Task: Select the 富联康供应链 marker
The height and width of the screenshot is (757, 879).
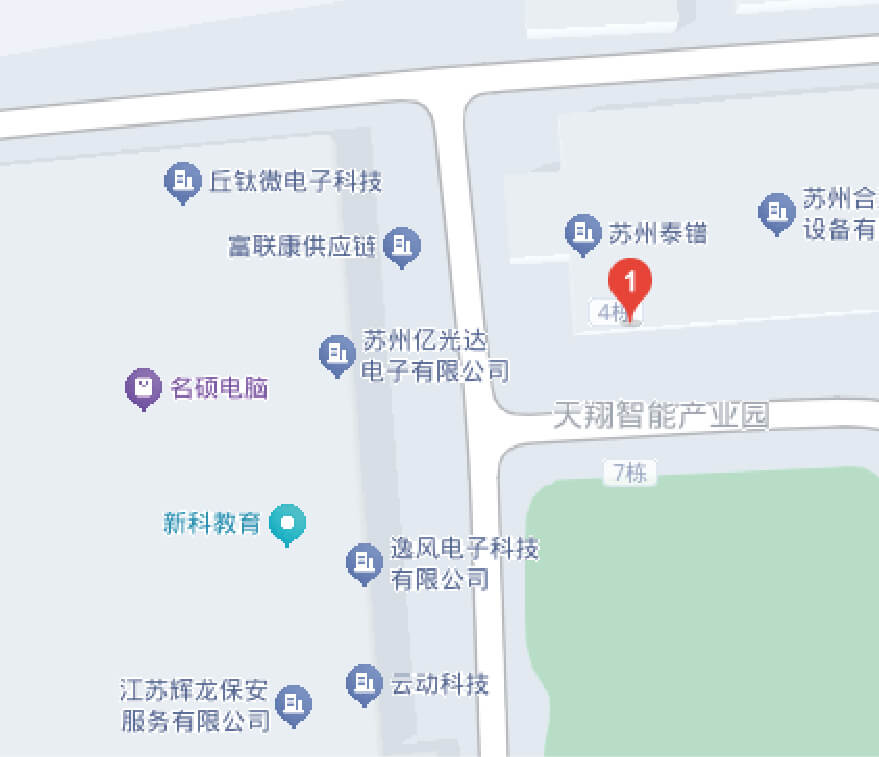Action: [x=402, y=245]
